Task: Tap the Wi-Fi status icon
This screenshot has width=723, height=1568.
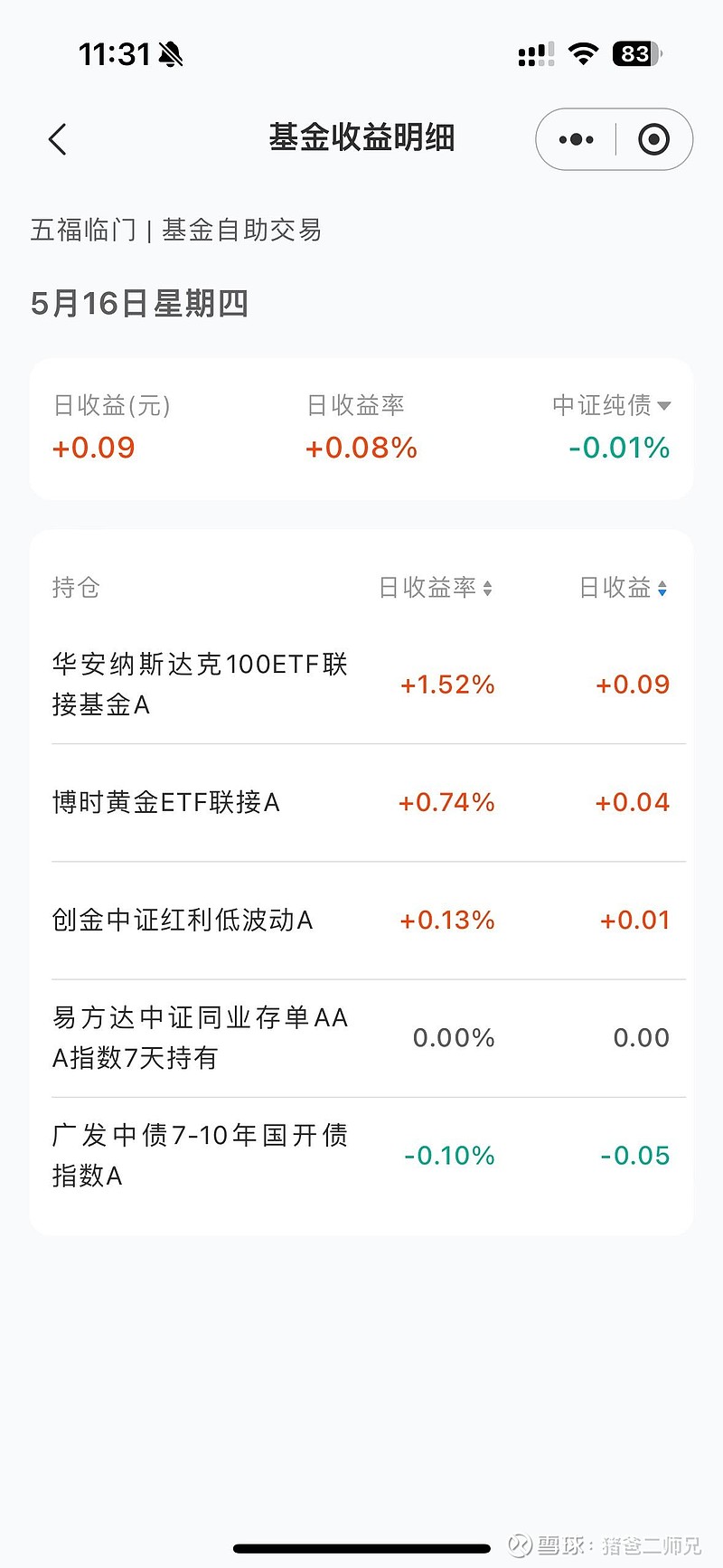Action: click(x=583, y=52)
